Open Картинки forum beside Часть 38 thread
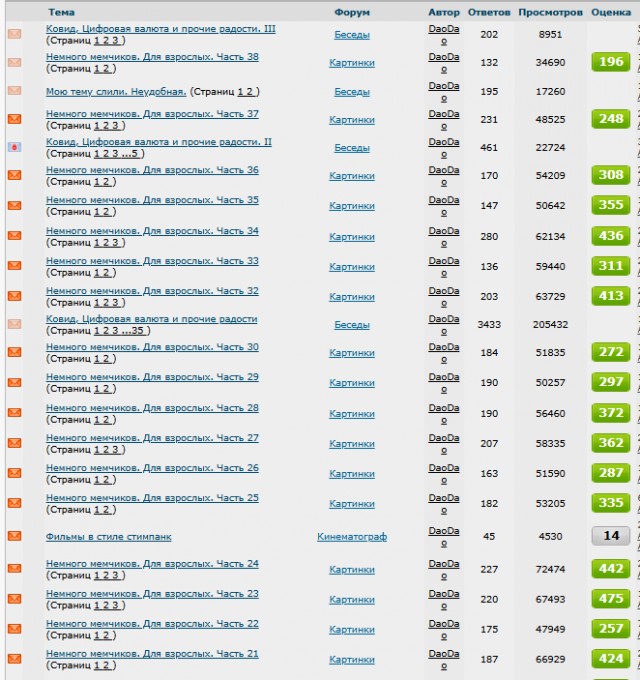 pyautogui.click(x=352, y=63)
